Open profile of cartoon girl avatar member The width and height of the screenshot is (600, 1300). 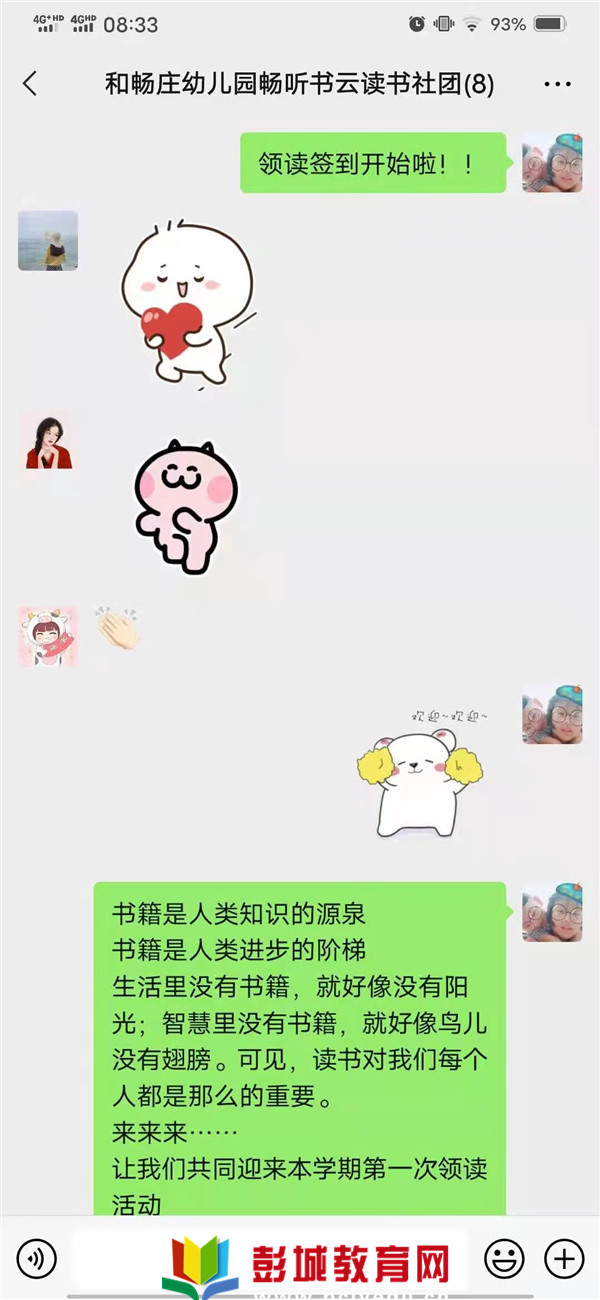tap(48, 636)
